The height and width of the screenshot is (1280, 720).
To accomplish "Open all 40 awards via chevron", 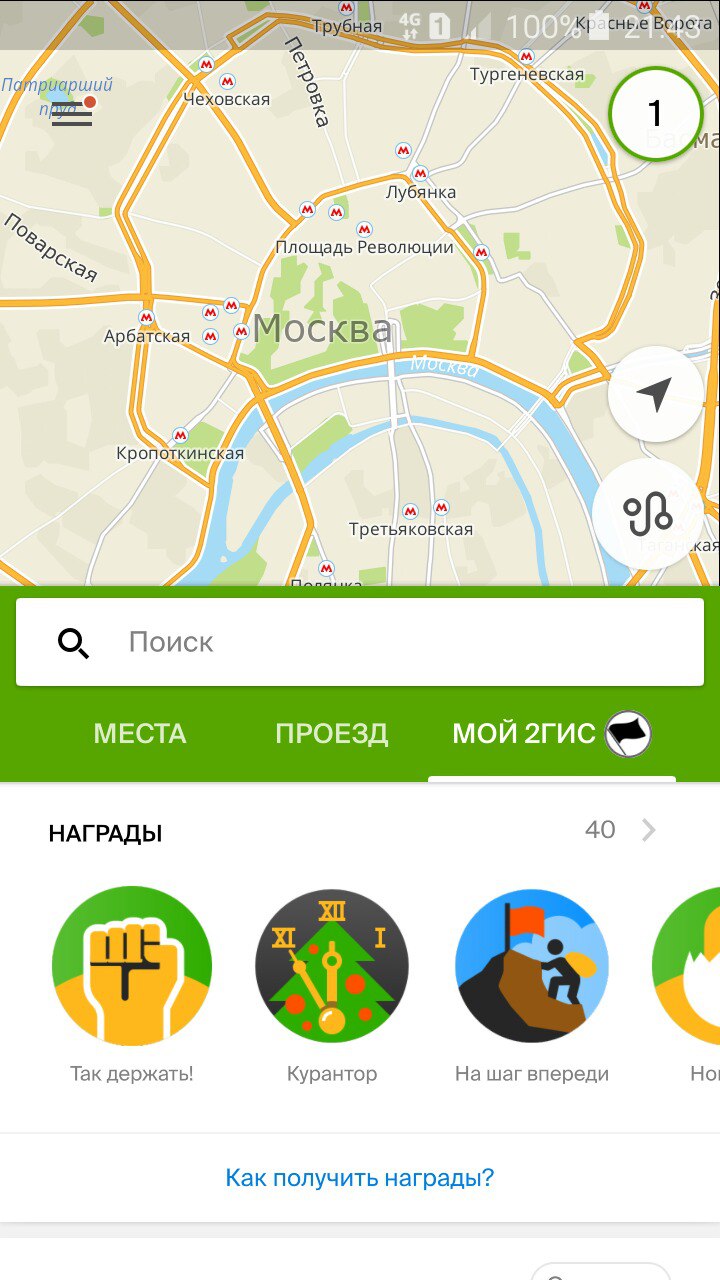I will click(x=649, y=830).
